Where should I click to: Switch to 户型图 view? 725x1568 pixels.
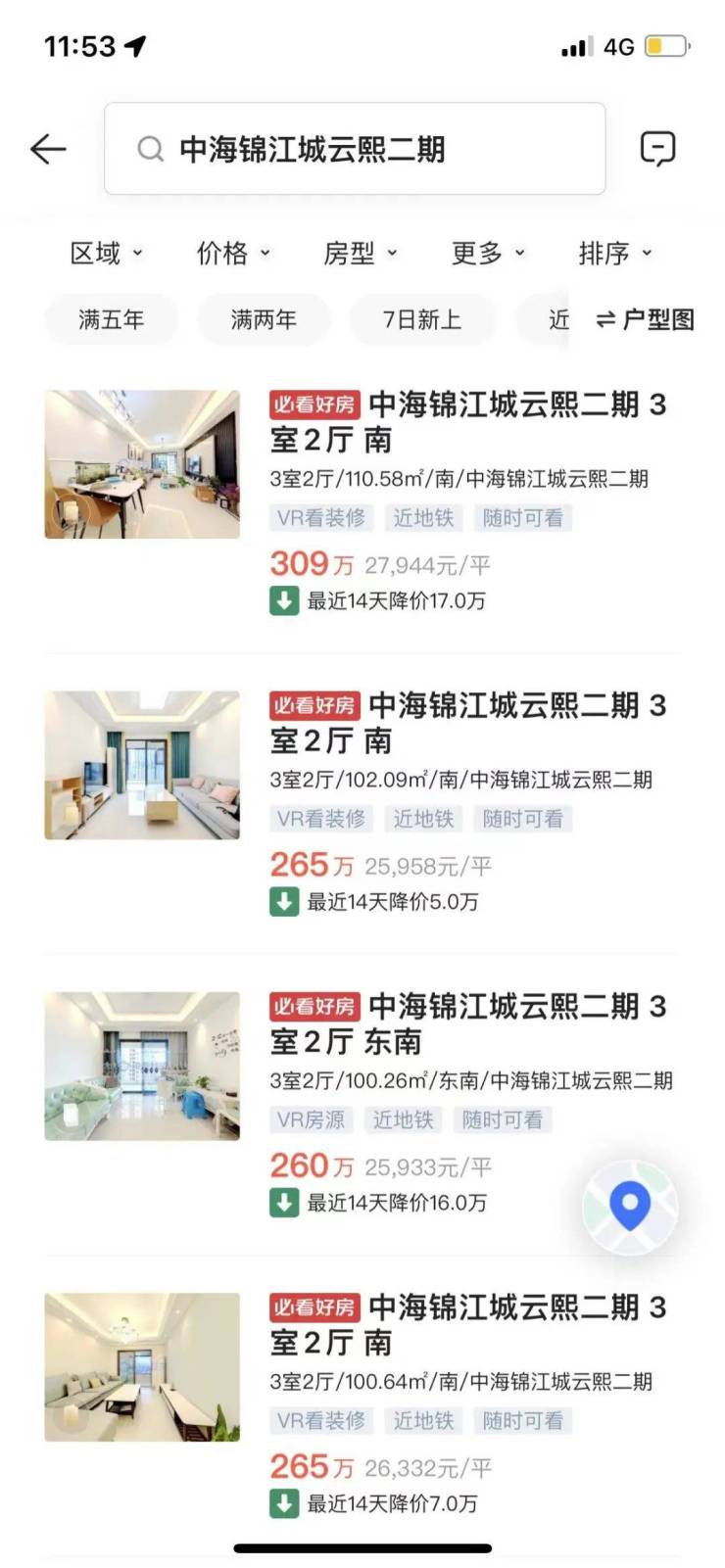click(x=645, y=320)
